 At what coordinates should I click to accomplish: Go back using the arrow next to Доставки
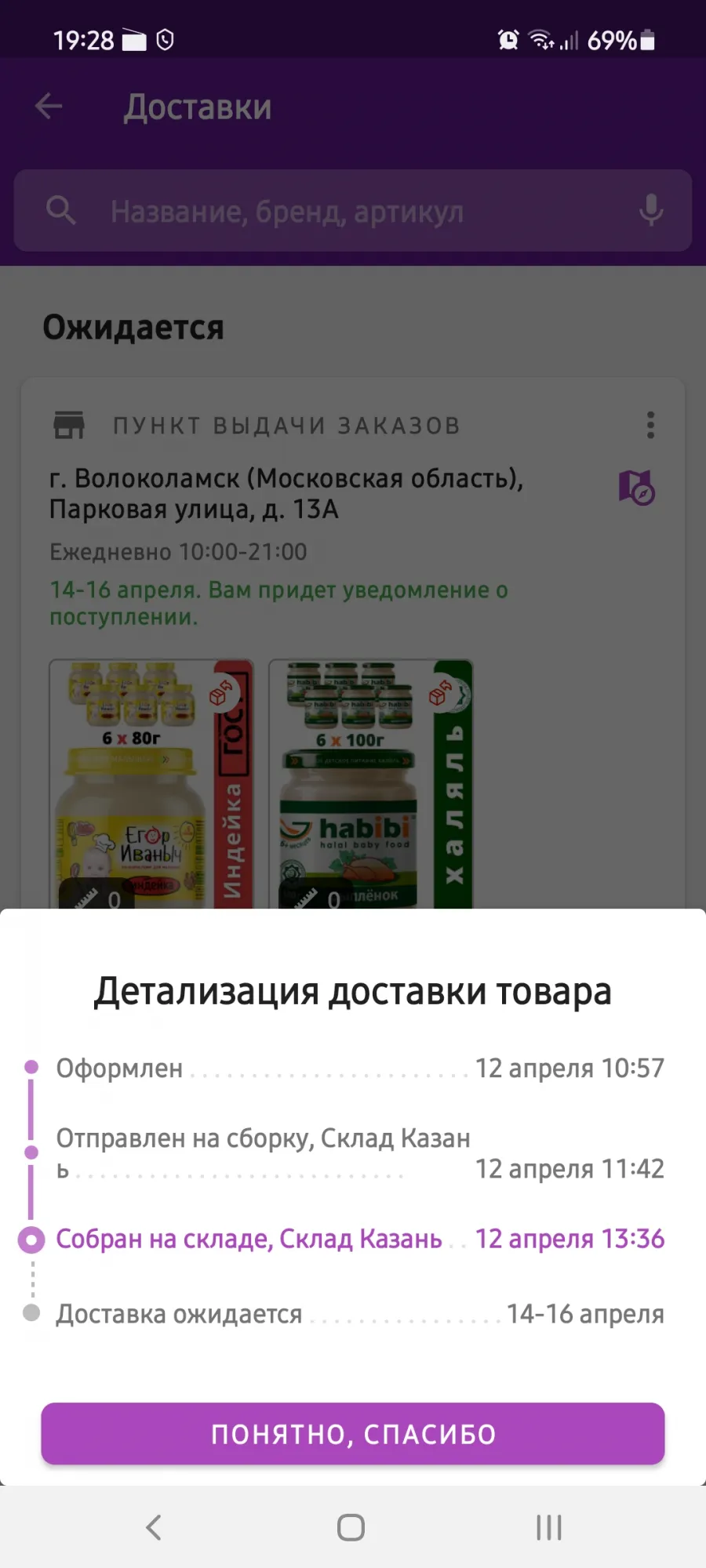49,106
